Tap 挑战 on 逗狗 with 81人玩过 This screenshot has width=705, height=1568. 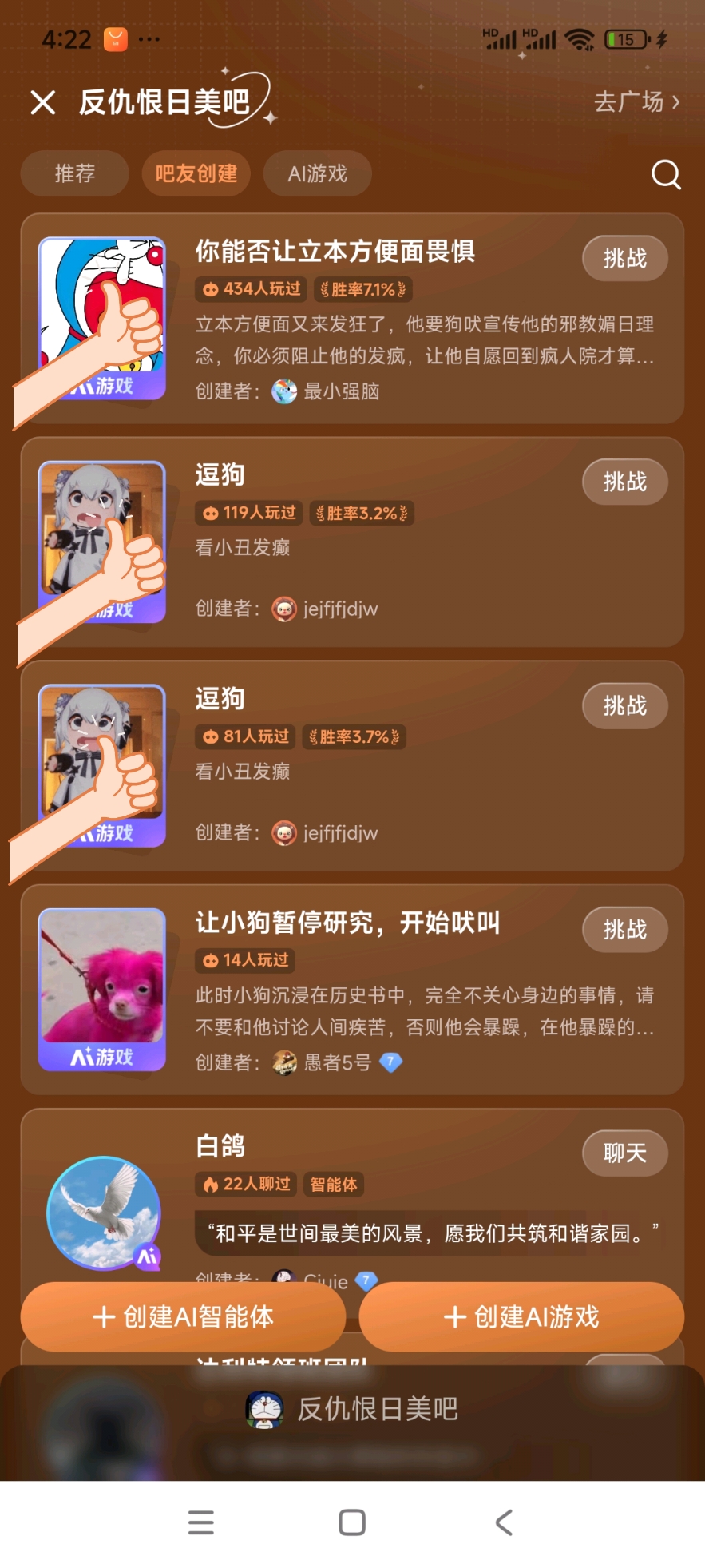tap(625, 705)
